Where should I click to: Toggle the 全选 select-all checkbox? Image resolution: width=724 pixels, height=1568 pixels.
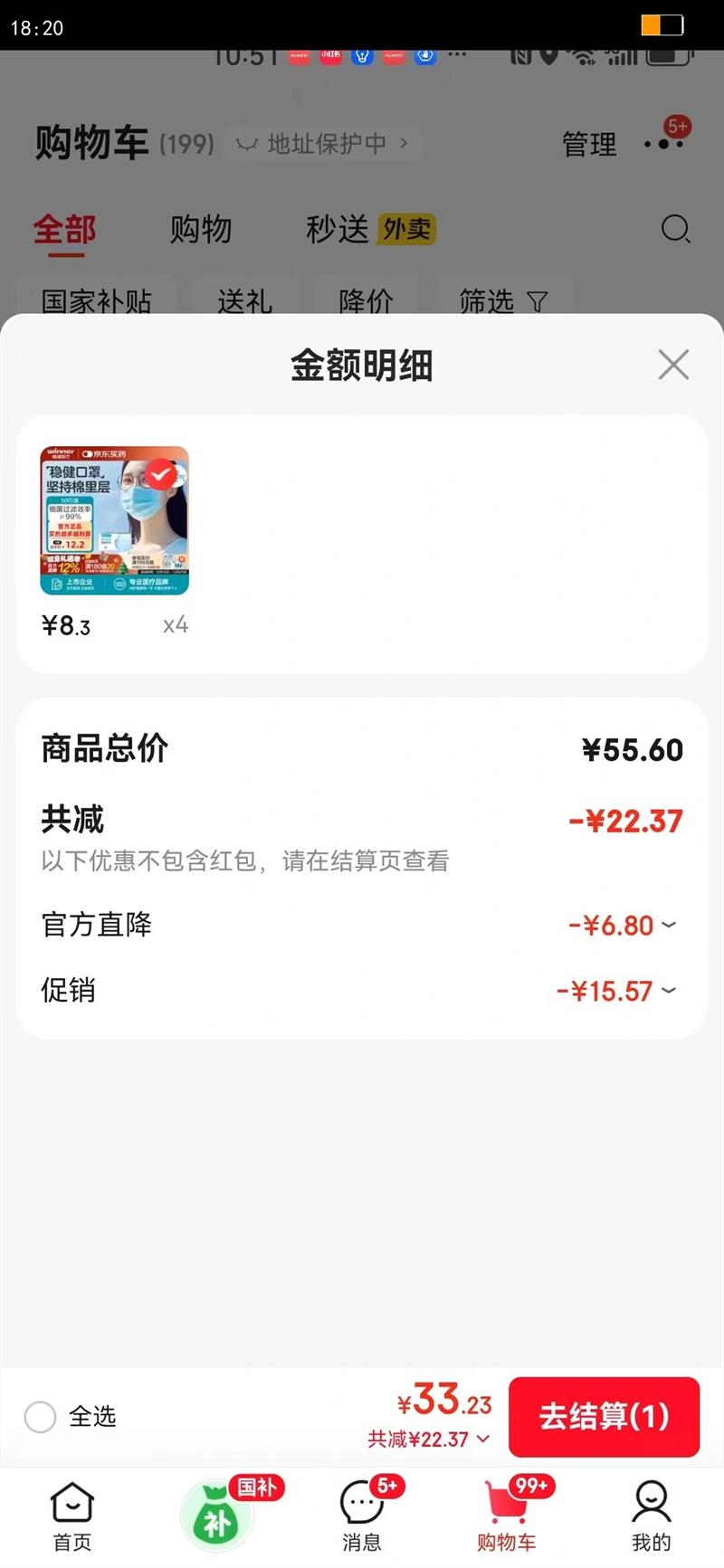(x=41, y=1416)
